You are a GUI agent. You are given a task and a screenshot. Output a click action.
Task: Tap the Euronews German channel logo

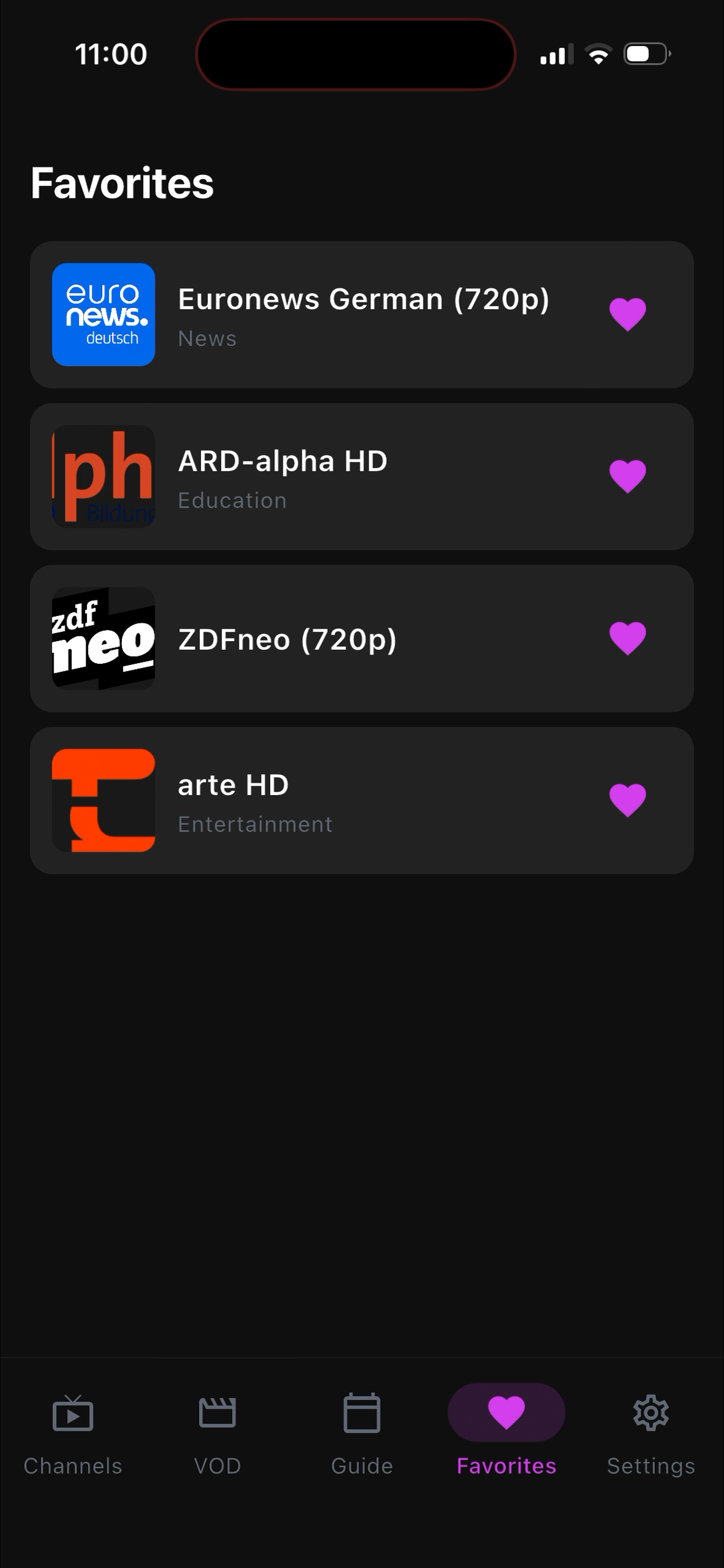(103, 314)
